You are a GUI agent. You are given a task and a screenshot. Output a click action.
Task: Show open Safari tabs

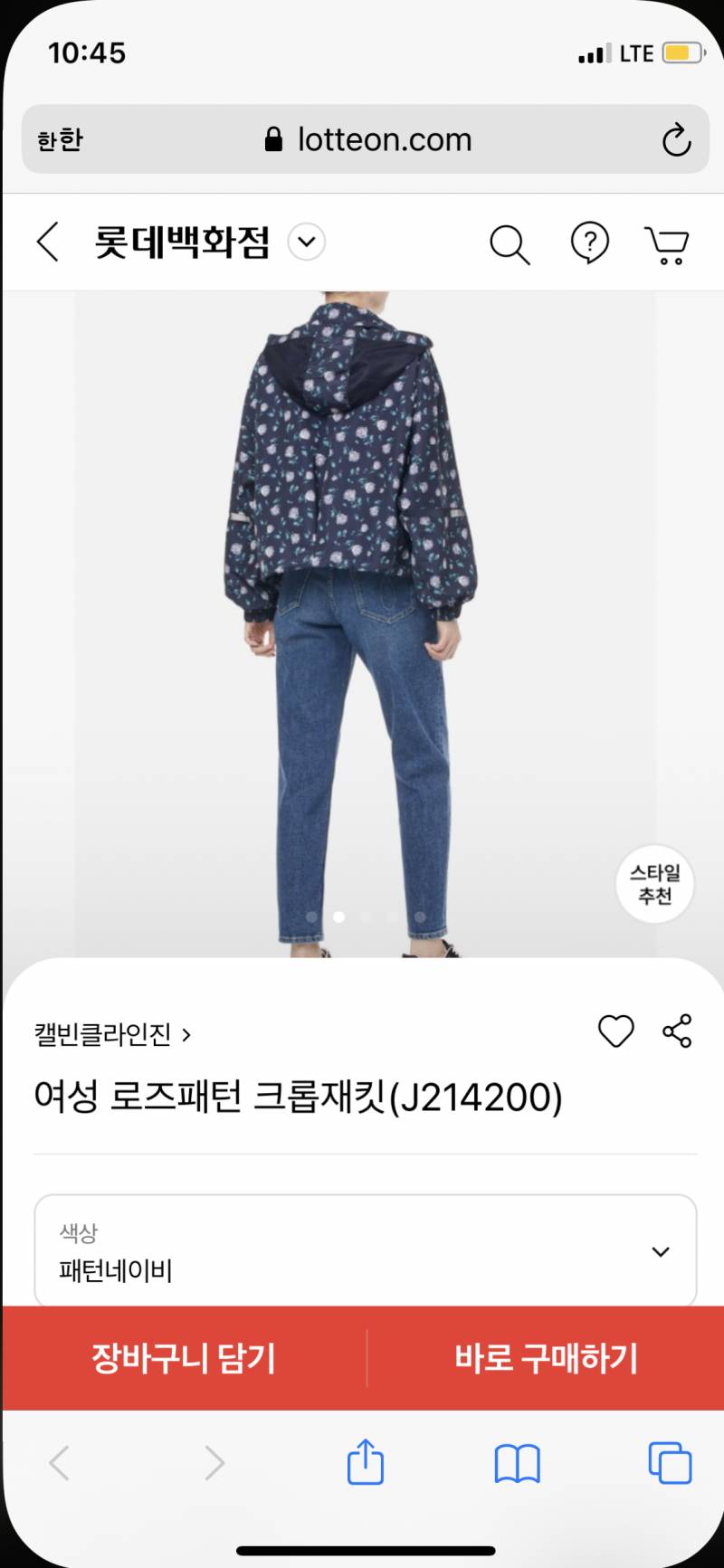pyautogui.click(x=669, y=1460)
